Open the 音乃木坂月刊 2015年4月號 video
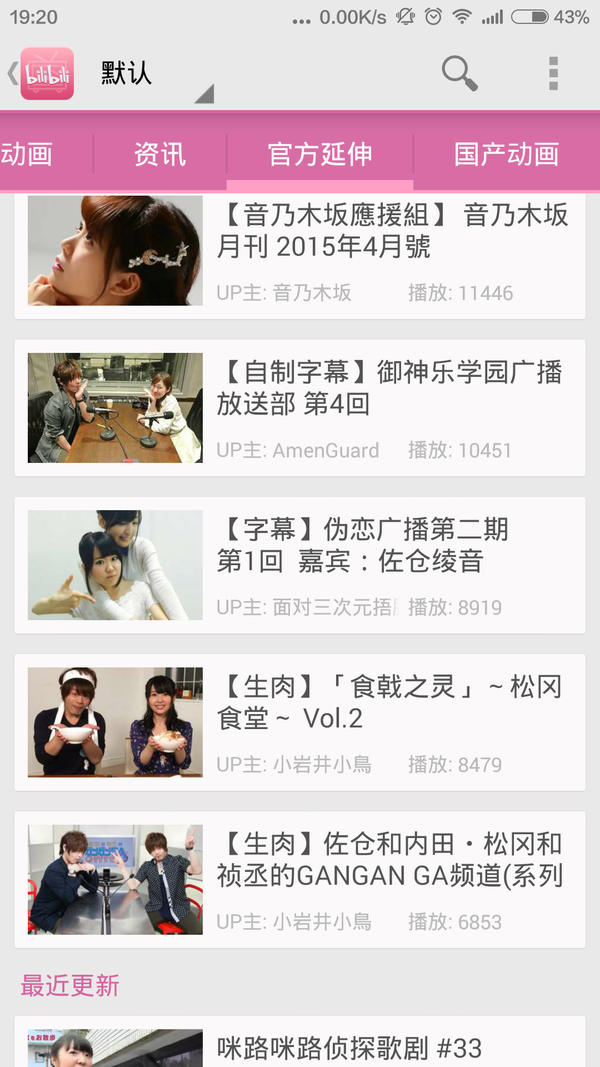This screenshot has height=1067, width=600. point(300,252)
